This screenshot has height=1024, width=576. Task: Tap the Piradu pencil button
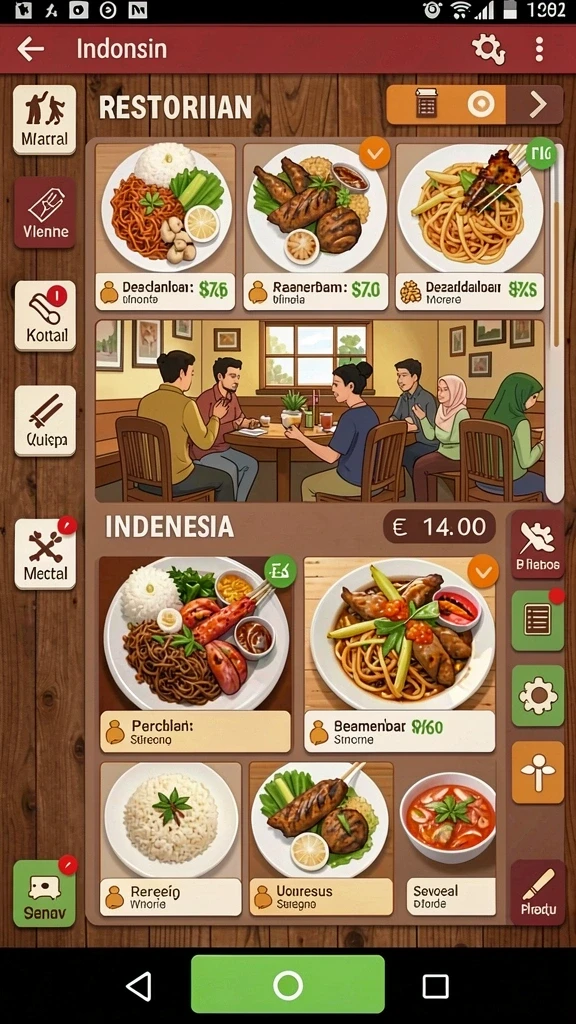point(537,892)
